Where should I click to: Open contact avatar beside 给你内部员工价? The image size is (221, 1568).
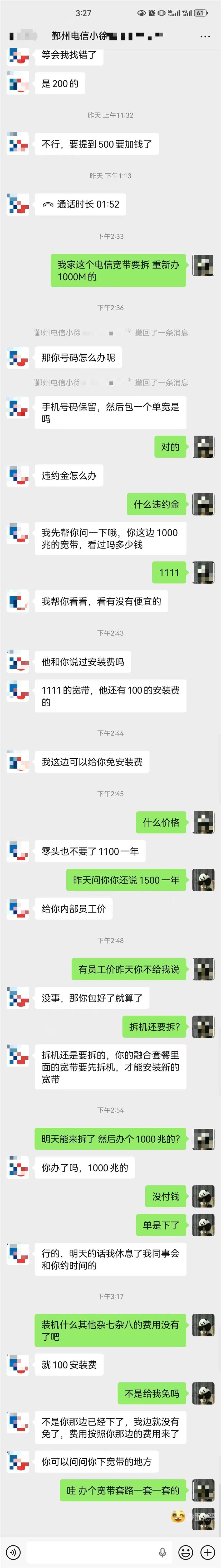(x=18, y=908)
